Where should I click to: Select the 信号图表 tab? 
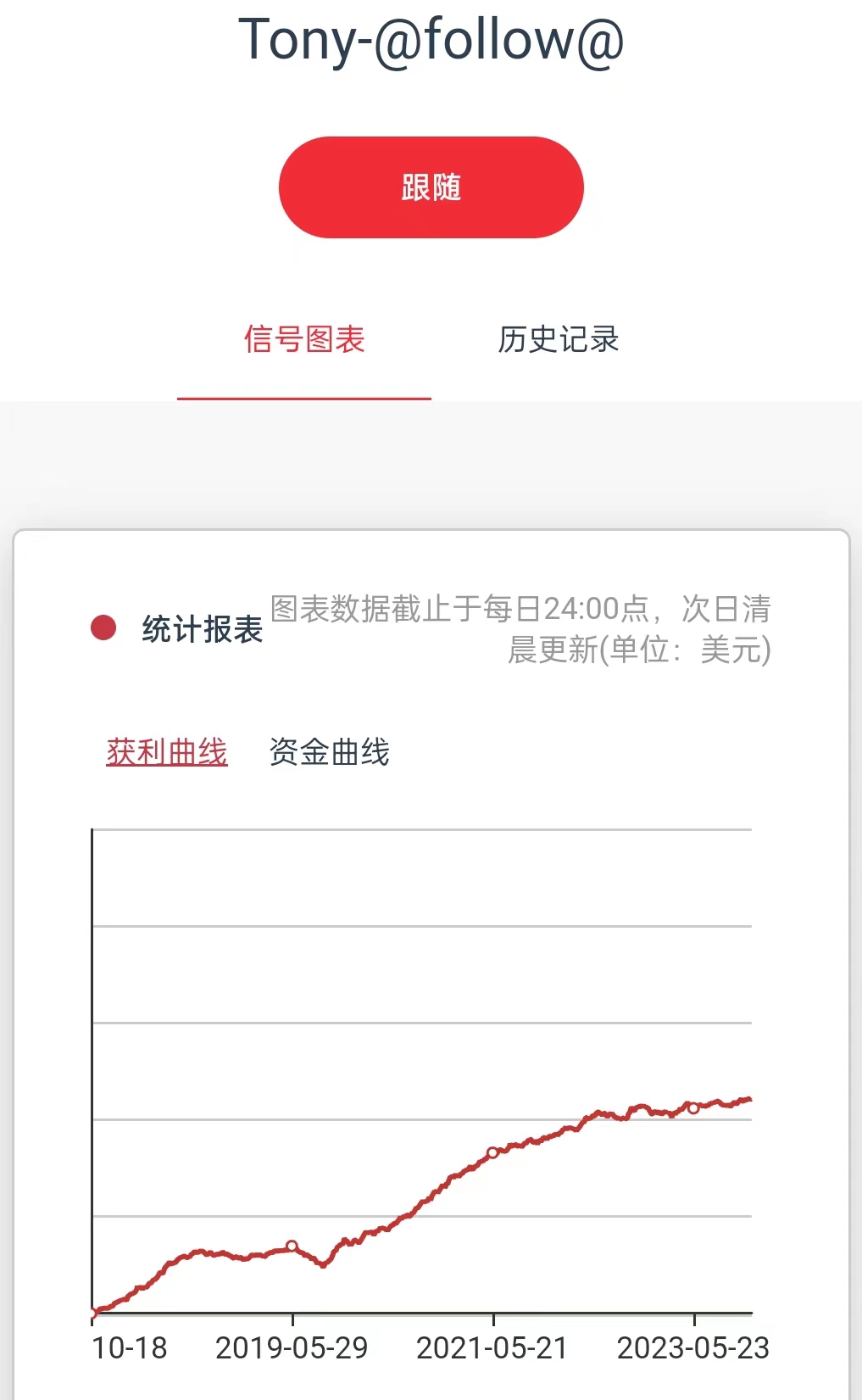tap(304, 340)
